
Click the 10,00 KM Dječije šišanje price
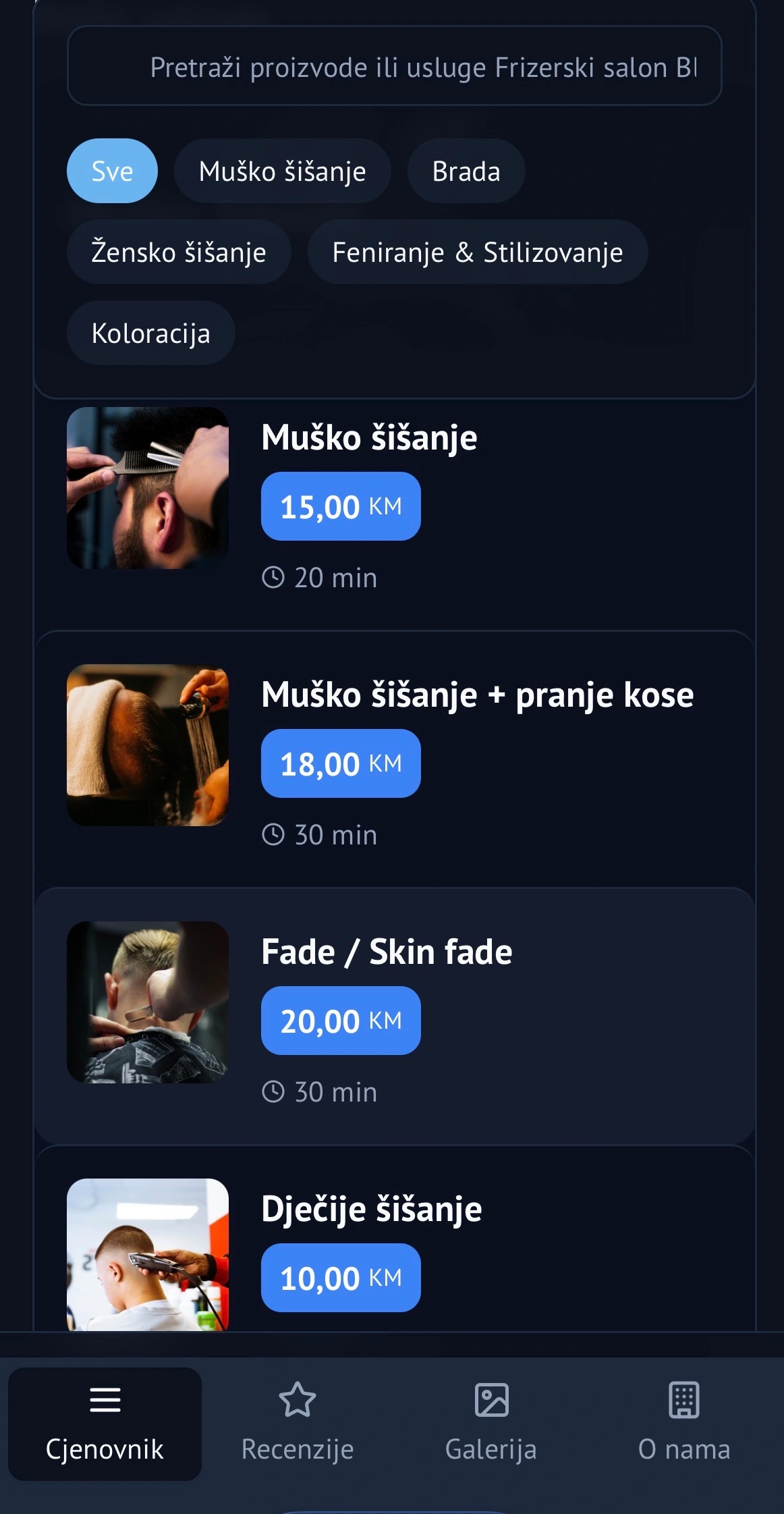[x=341, y=1277]
